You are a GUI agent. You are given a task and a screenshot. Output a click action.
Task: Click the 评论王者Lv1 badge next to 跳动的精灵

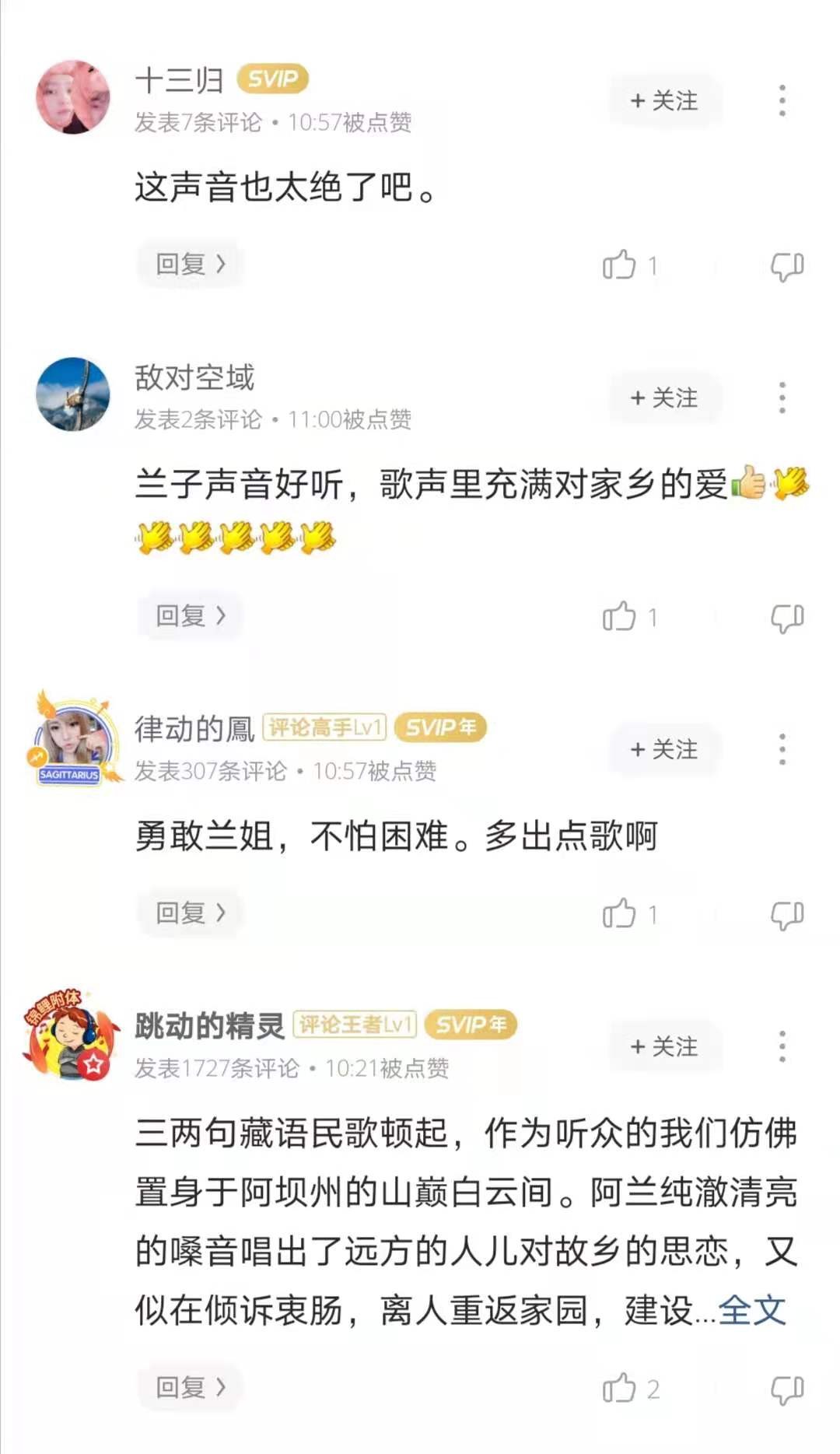click(x=355, y=1025)
